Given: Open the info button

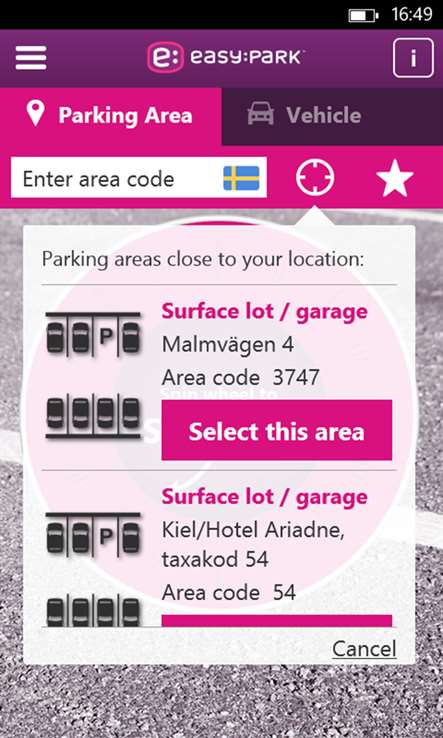Looking at the screenshot, I should [413, 58].
